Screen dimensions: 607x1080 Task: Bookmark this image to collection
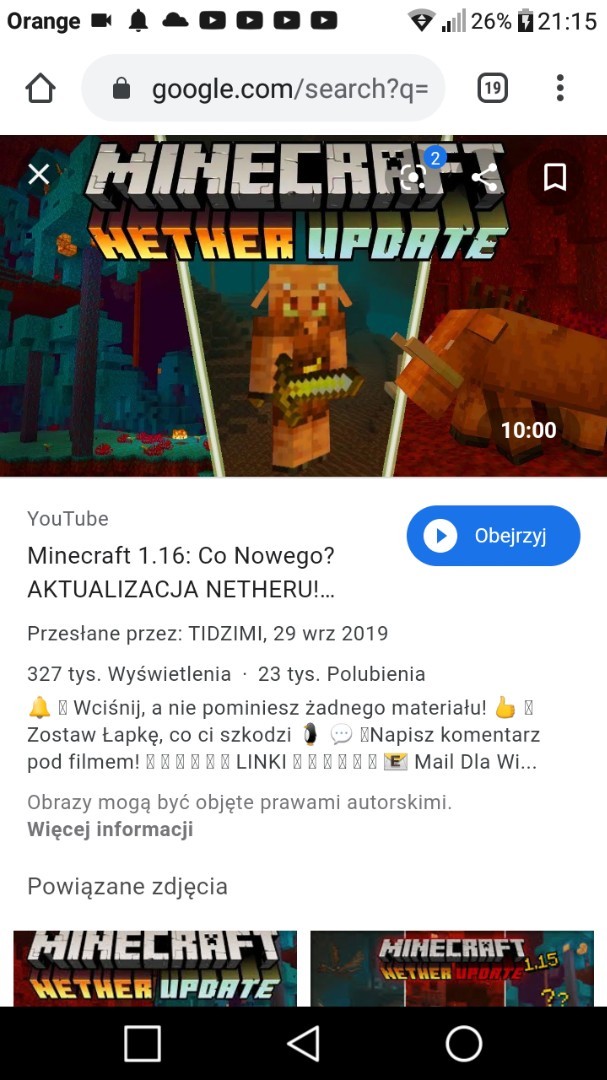pos(555,177)
